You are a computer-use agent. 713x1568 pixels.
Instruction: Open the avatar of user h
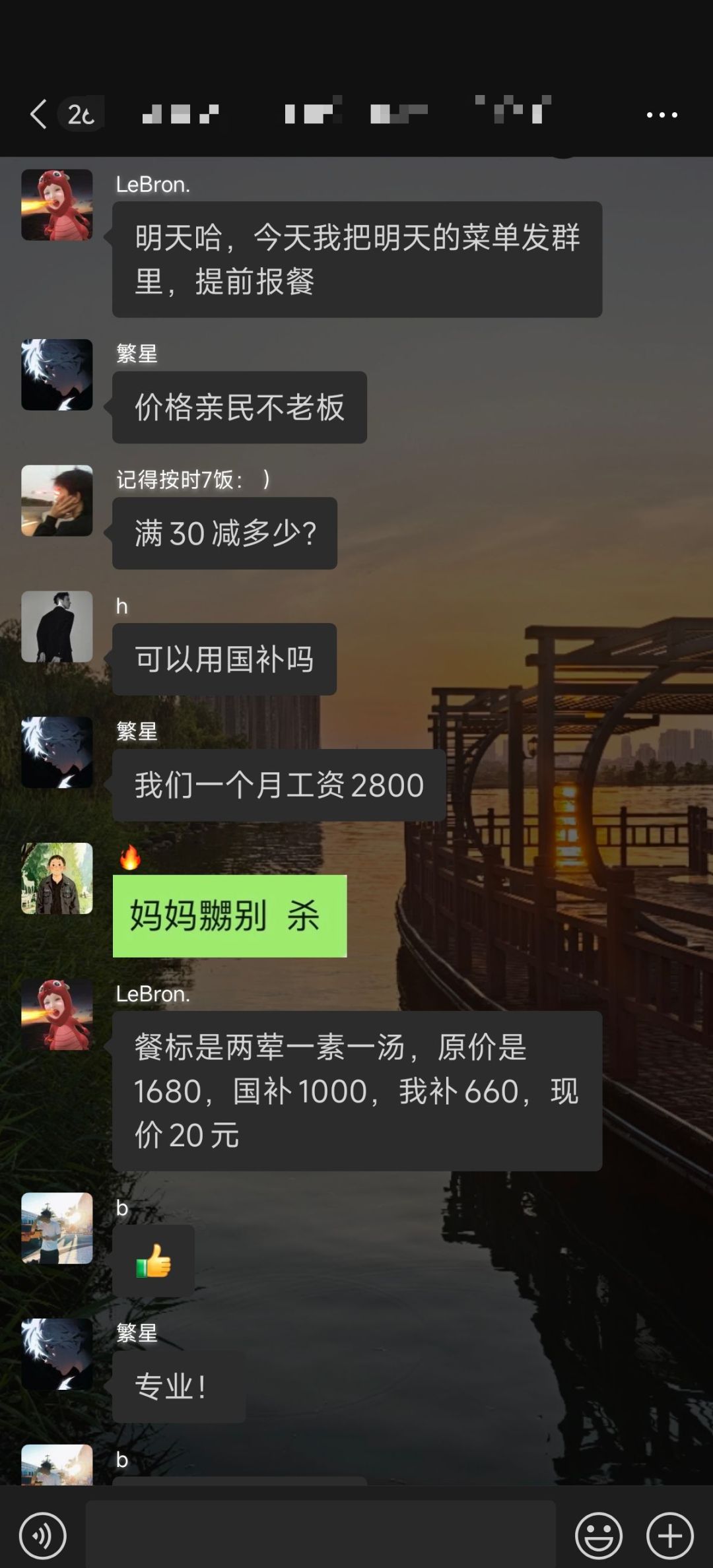[57, 627]
